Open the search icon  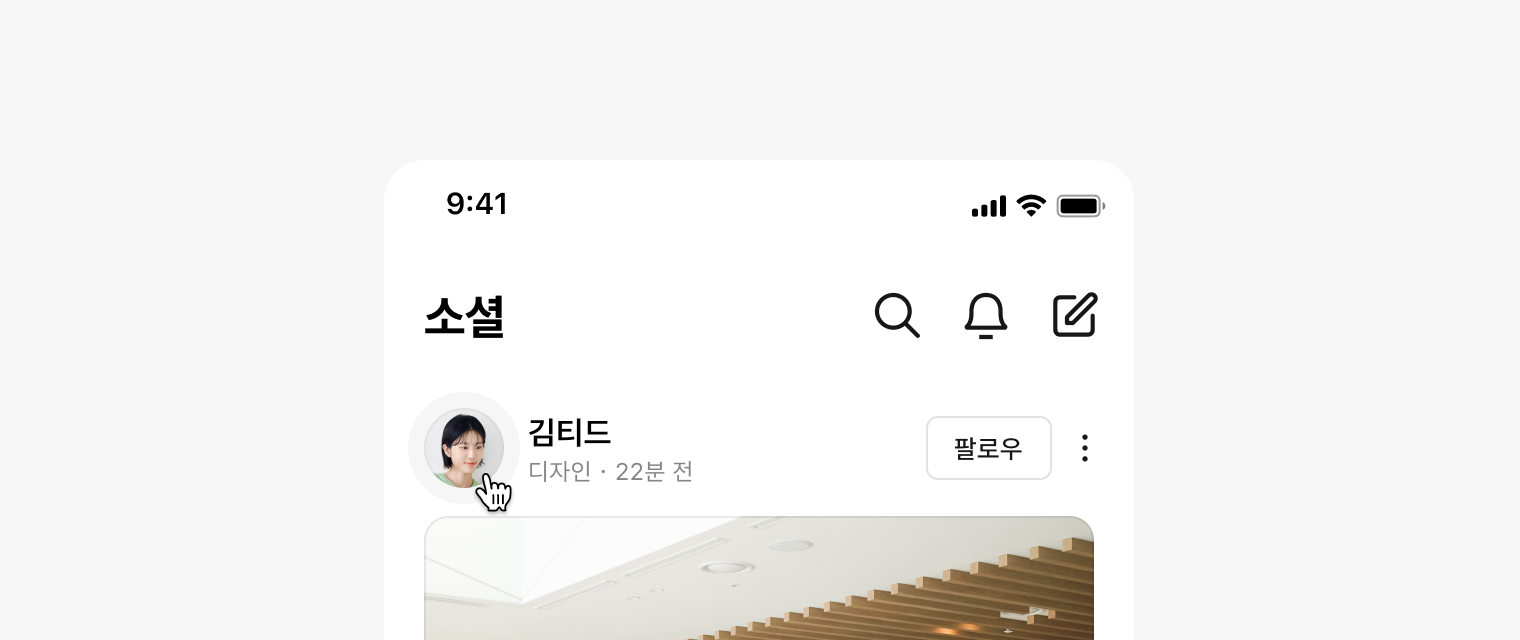tap(896, 315)
